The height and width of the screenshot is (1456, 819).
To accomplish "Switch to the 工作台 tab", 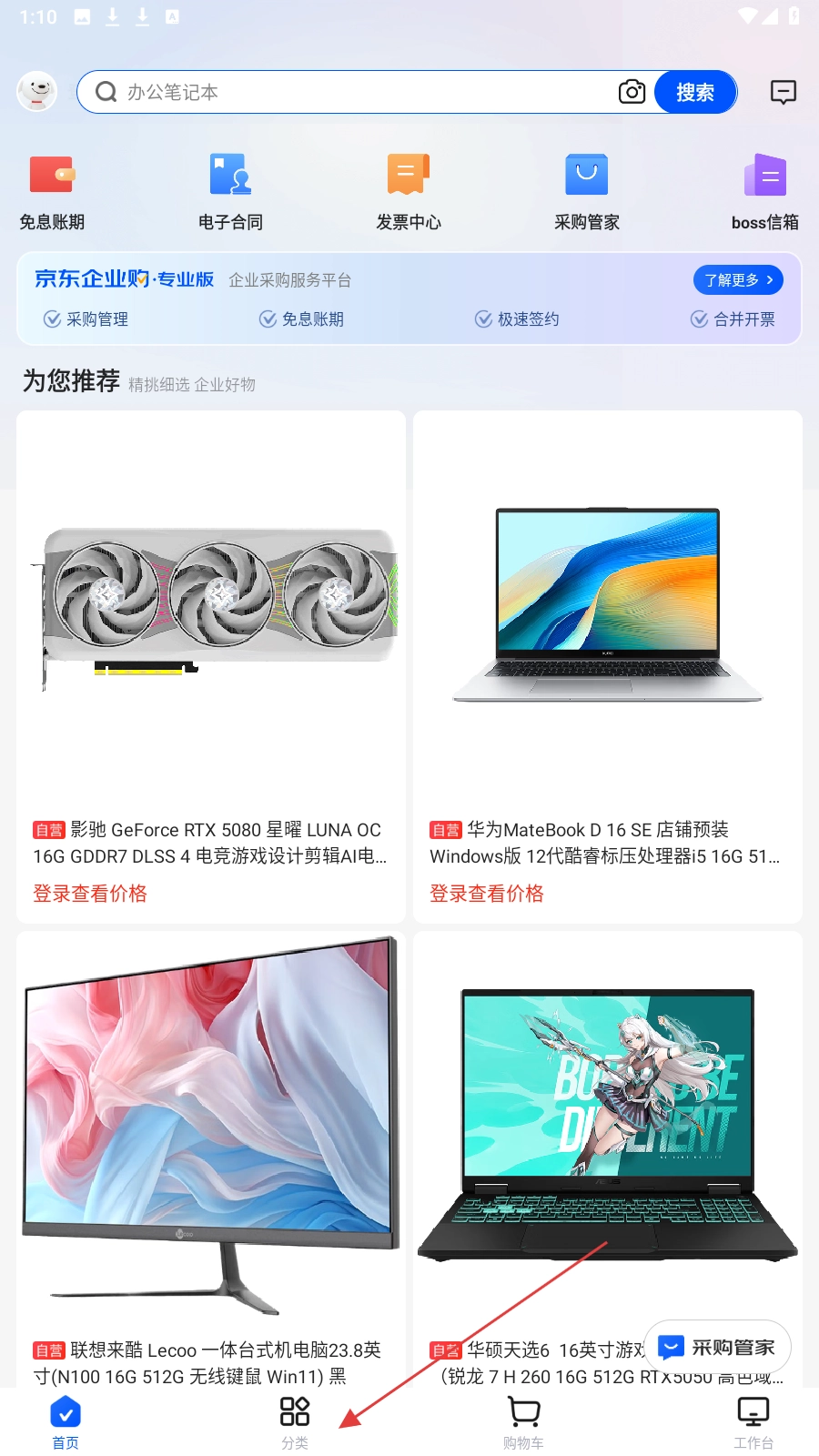I will [753, 1422].
